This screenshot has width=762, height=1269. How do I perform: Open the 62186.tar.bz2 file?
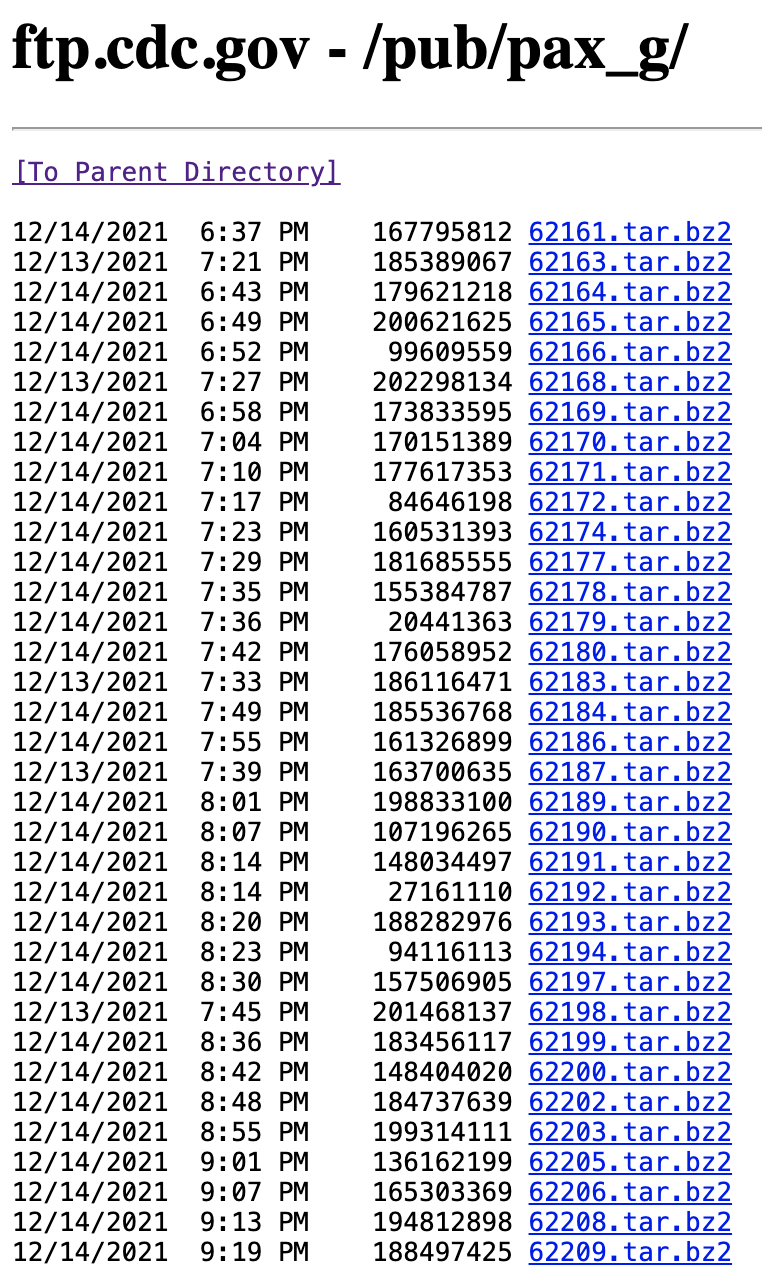click(x=630, y=742)
